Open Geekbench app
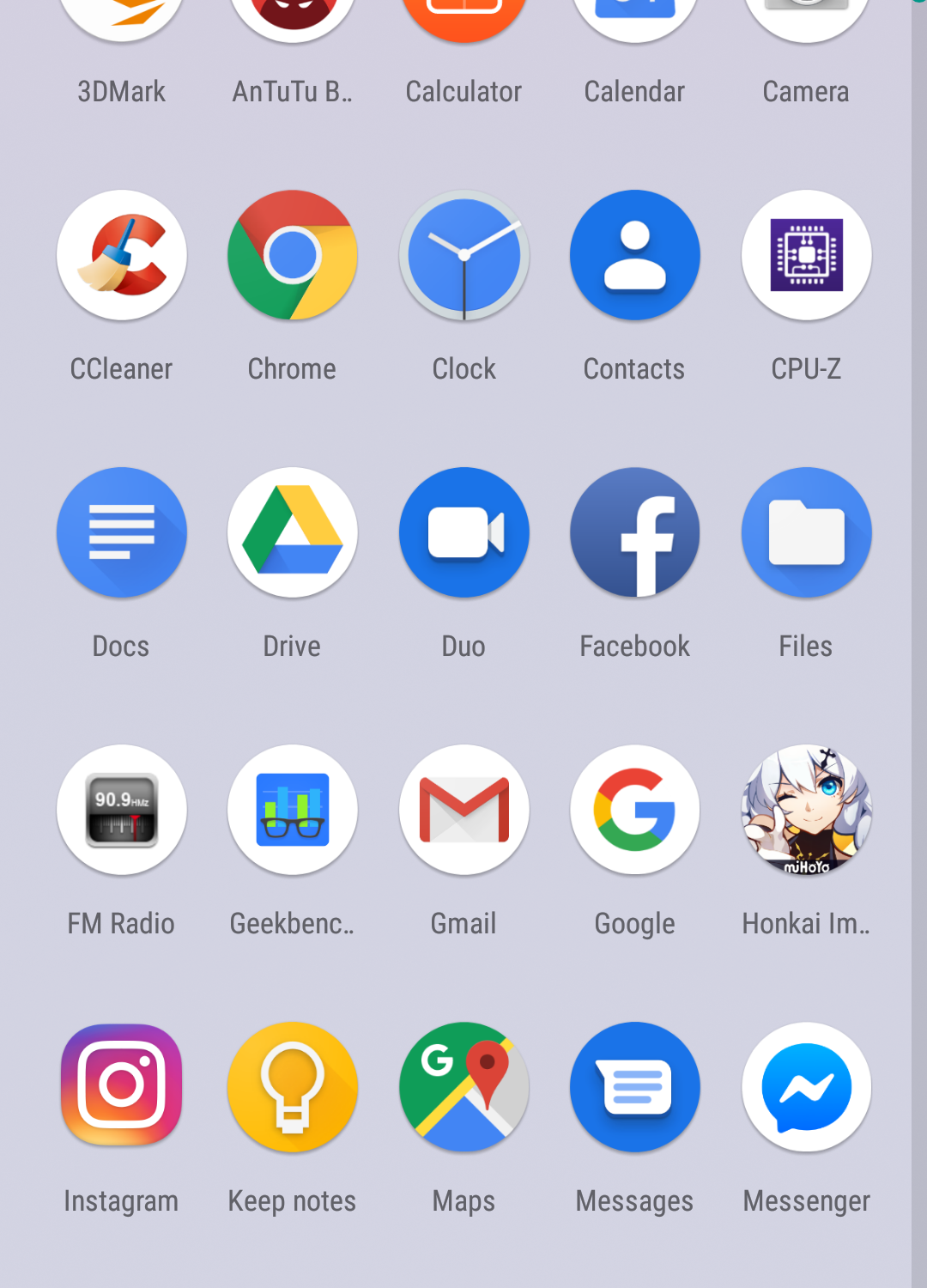 (293, 810)
